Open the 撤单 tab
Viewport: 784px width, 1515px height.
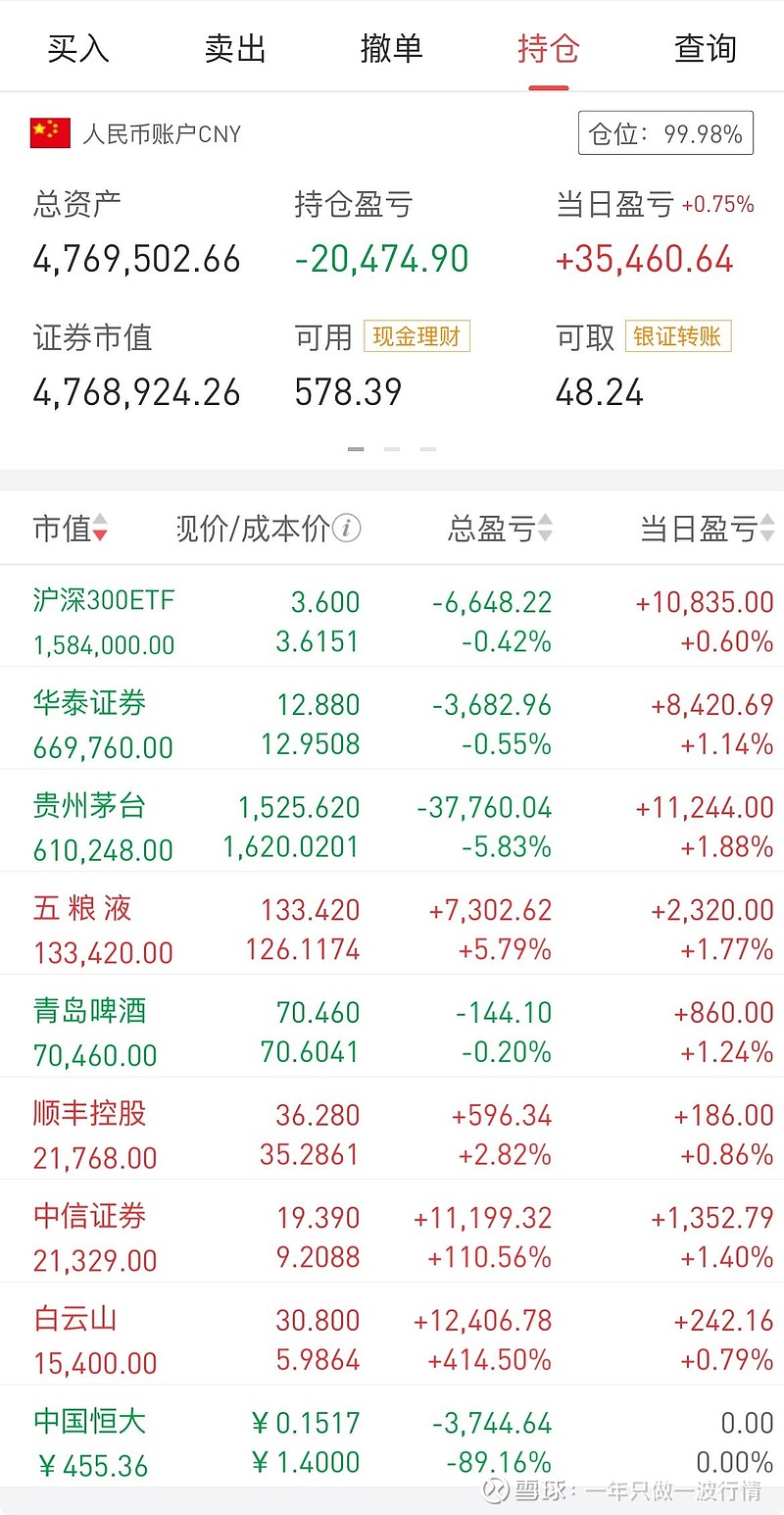click(x=392, y=48)
